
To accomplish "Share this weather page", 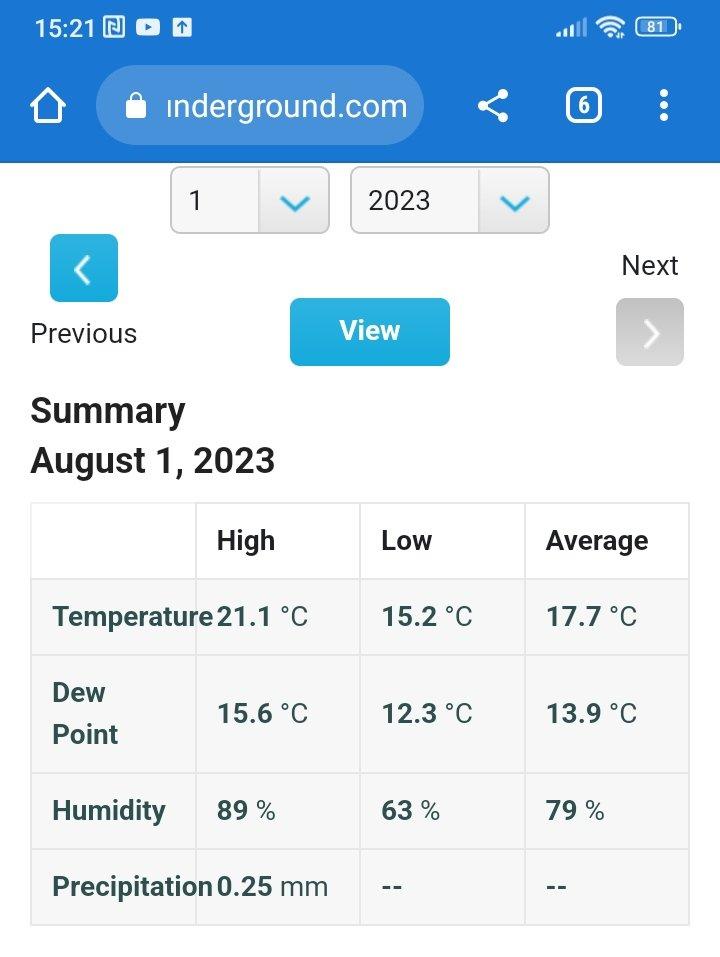I will pyautogui.click(x=493, y=105).
